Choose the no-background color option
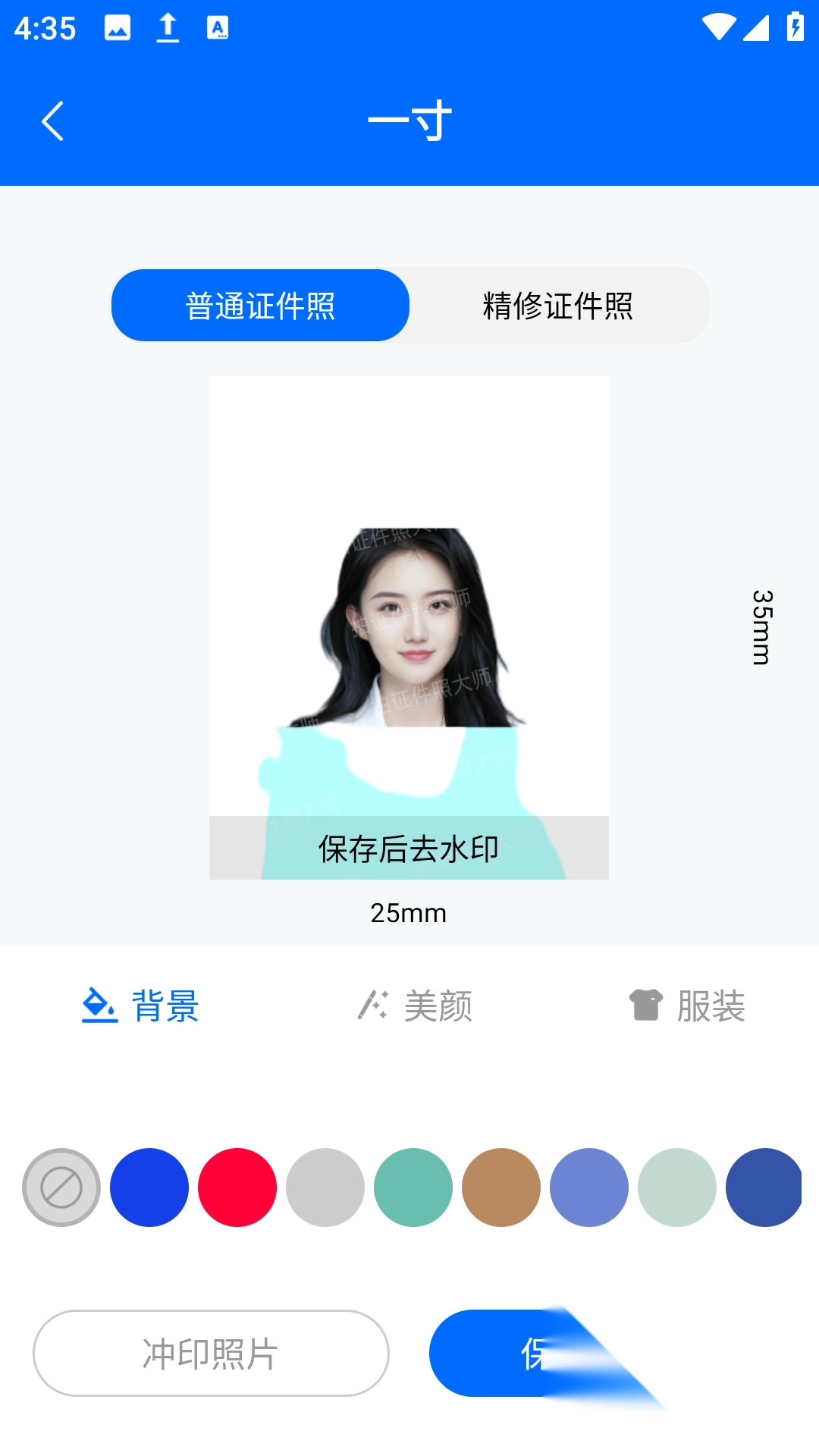 click(x=61, y=1188)
